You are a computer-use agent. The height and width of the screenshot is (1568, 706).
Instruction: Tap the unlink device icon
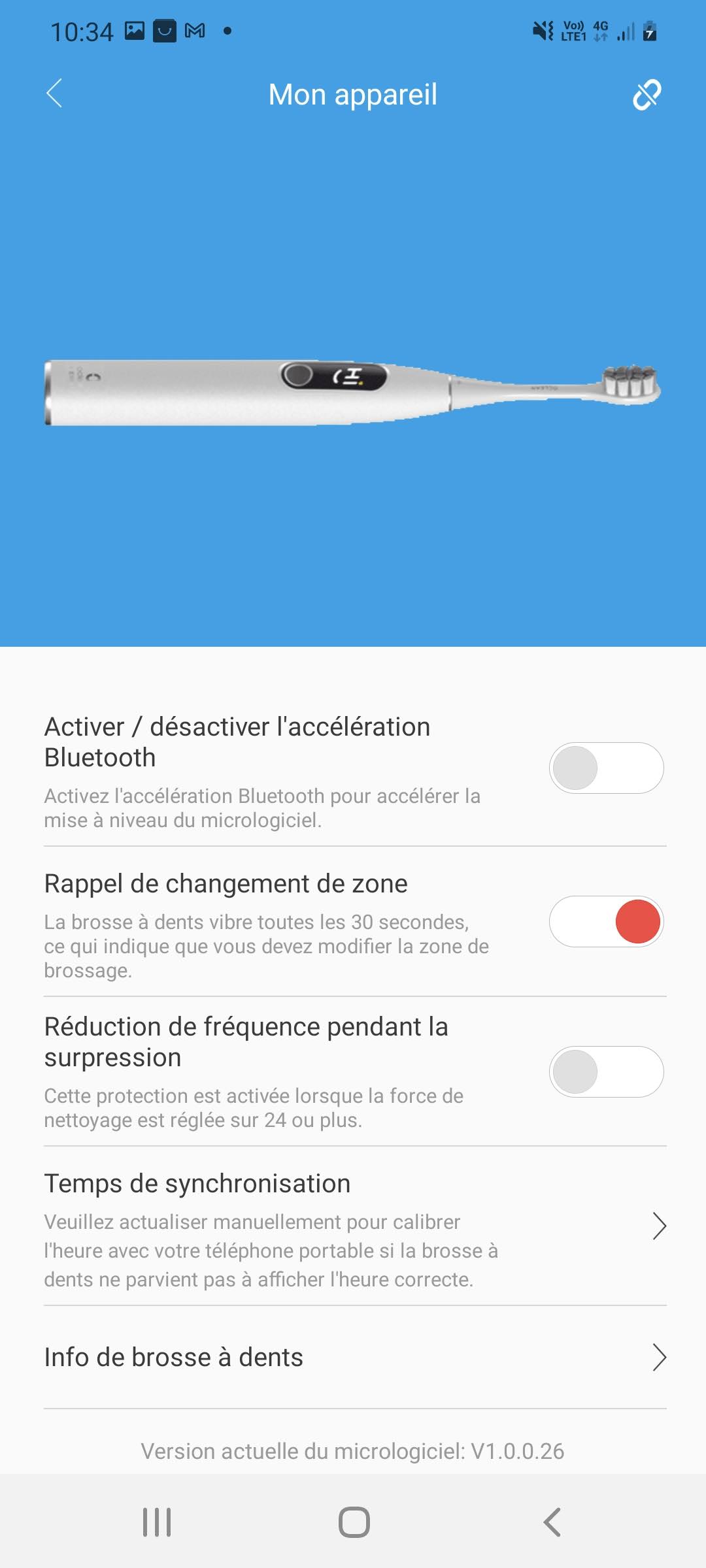pos(647,95)
